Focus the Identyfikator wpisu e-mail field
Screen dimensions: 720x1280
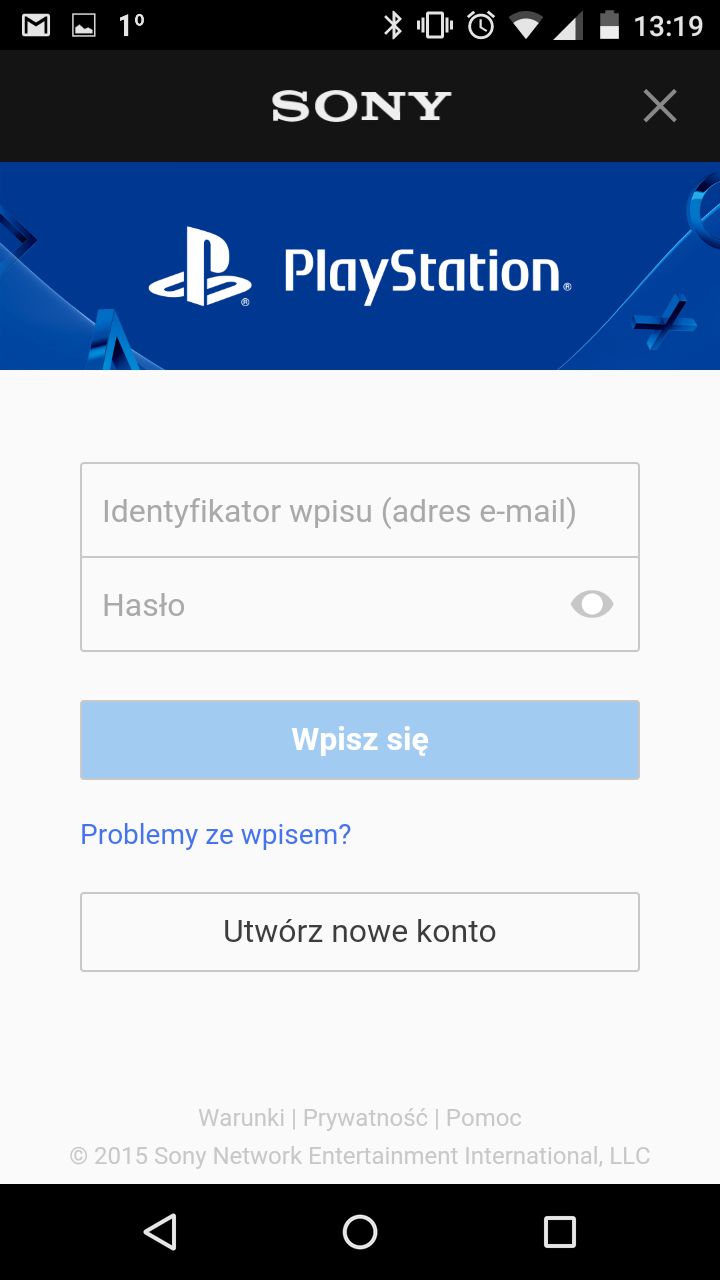360,510
